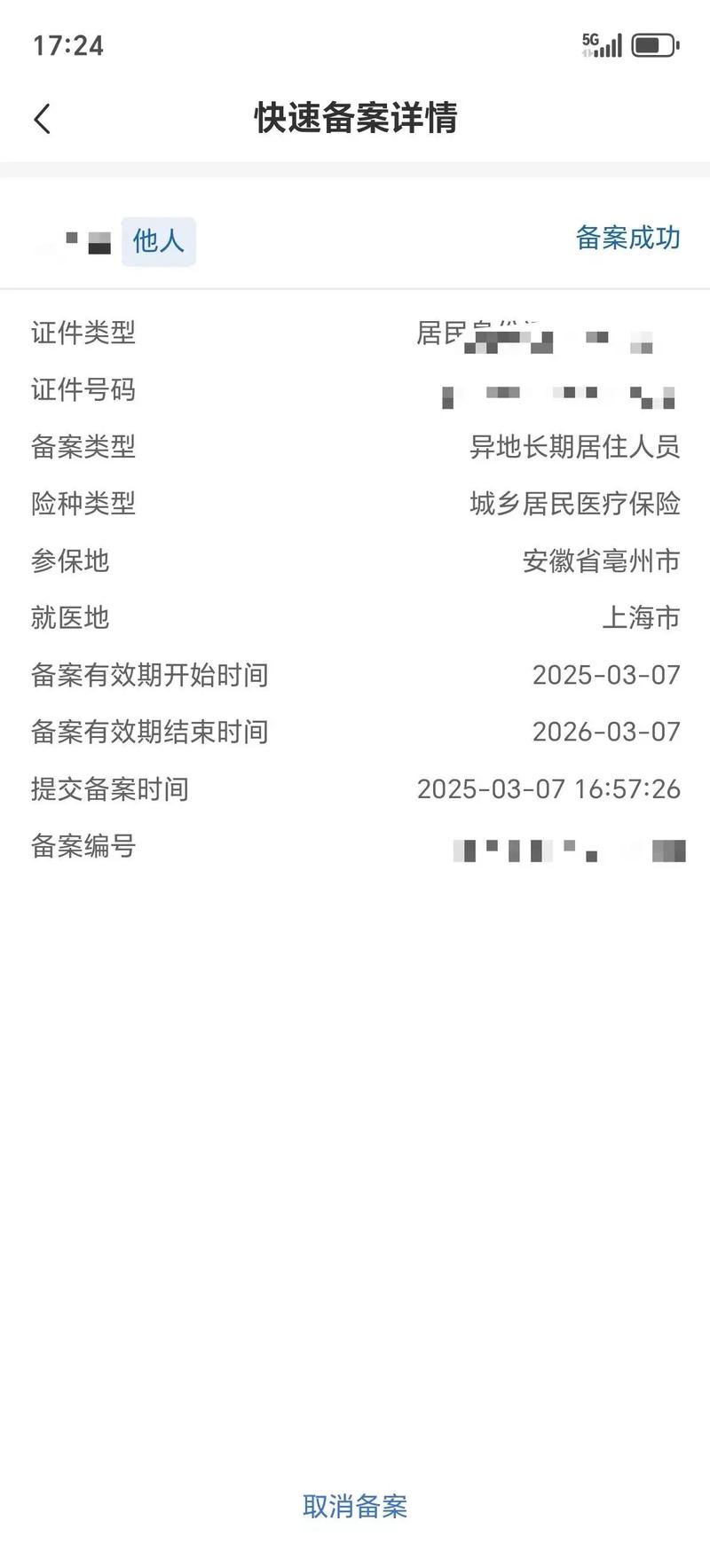Select the 异地长期居住人员 filing type value
The height and width of the screenshot is (1568, 710).
(x=575, y=448)
